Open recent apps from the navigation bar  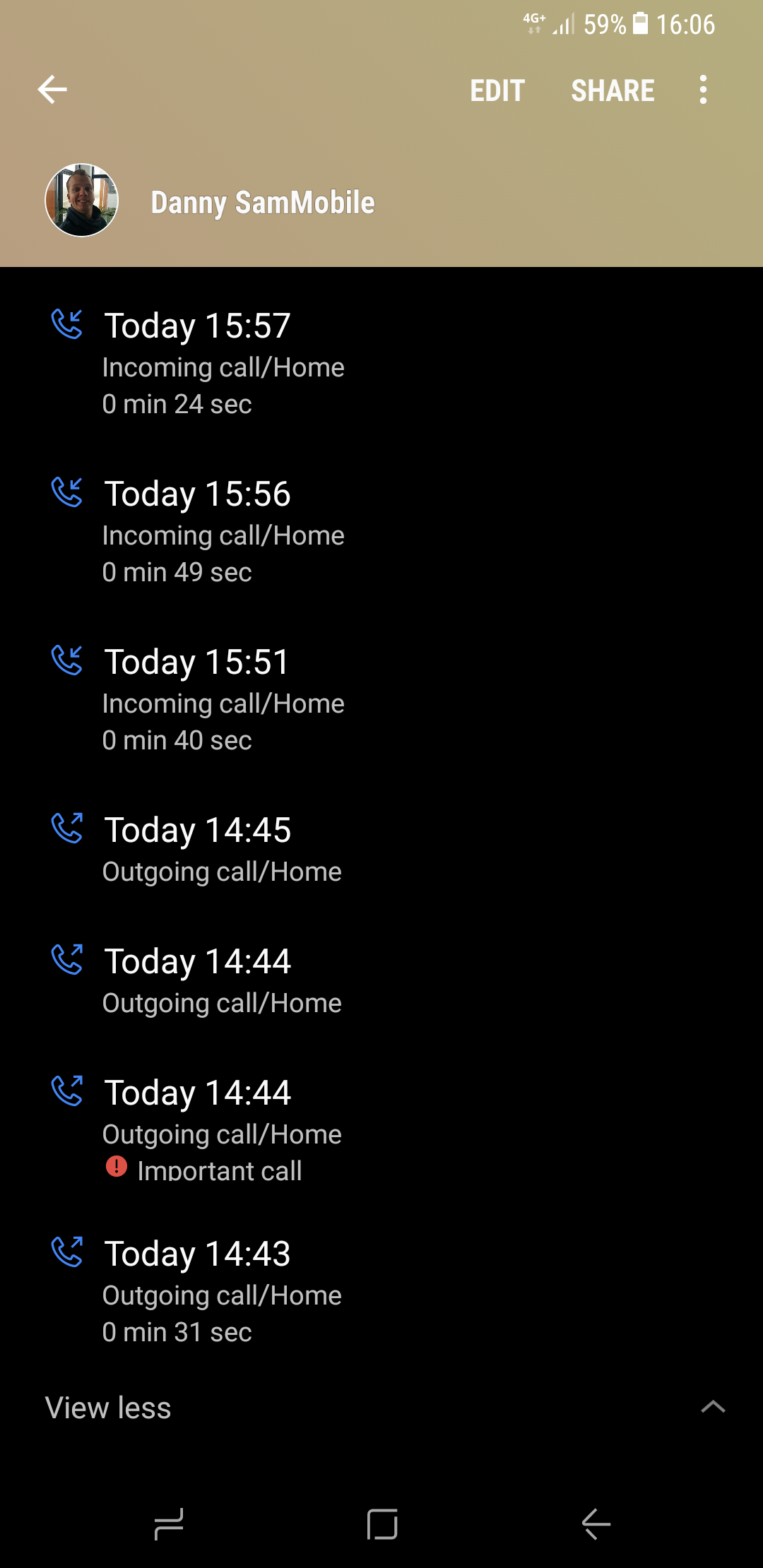pos(169,1524)
